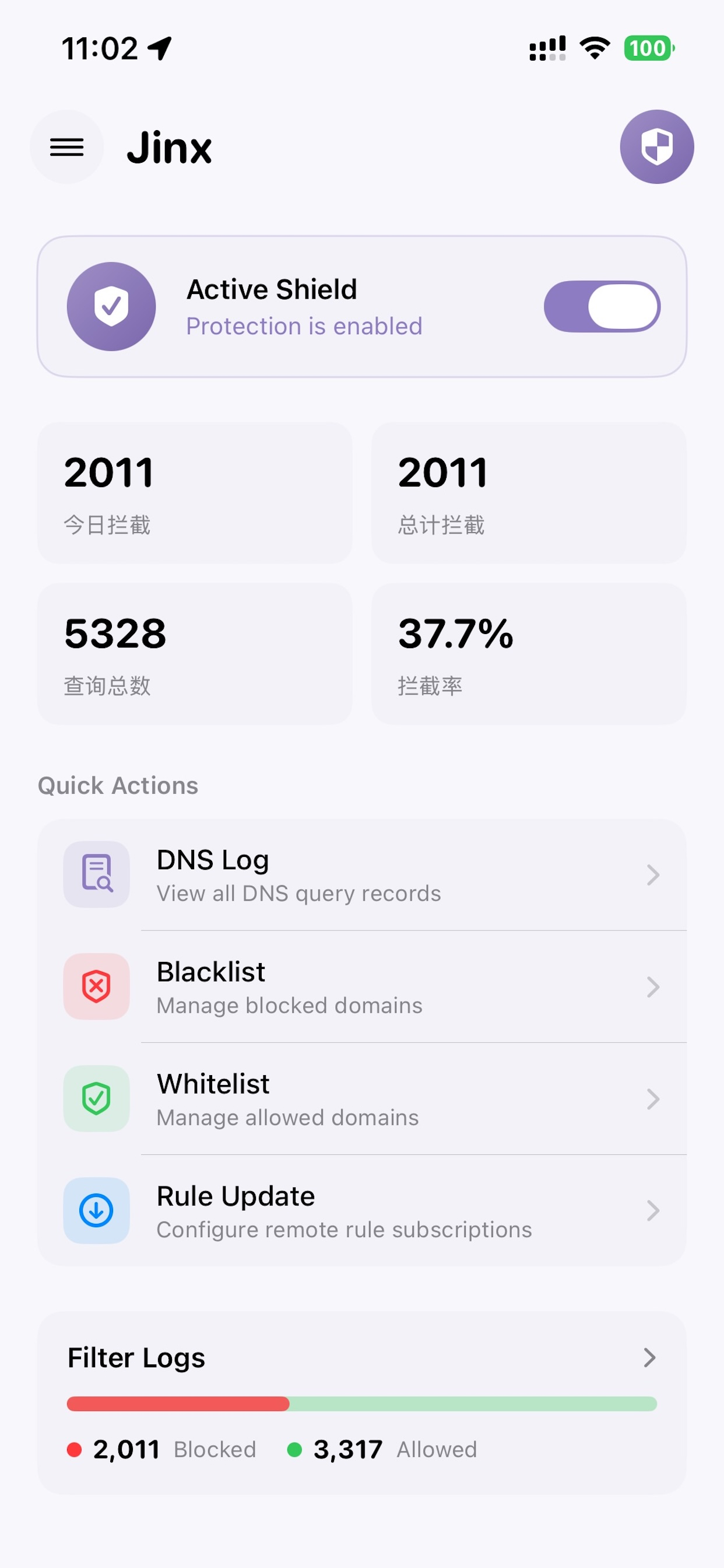Tap the 今日拦截 statistics card
724x1568 pixels.
coord(195,493)
